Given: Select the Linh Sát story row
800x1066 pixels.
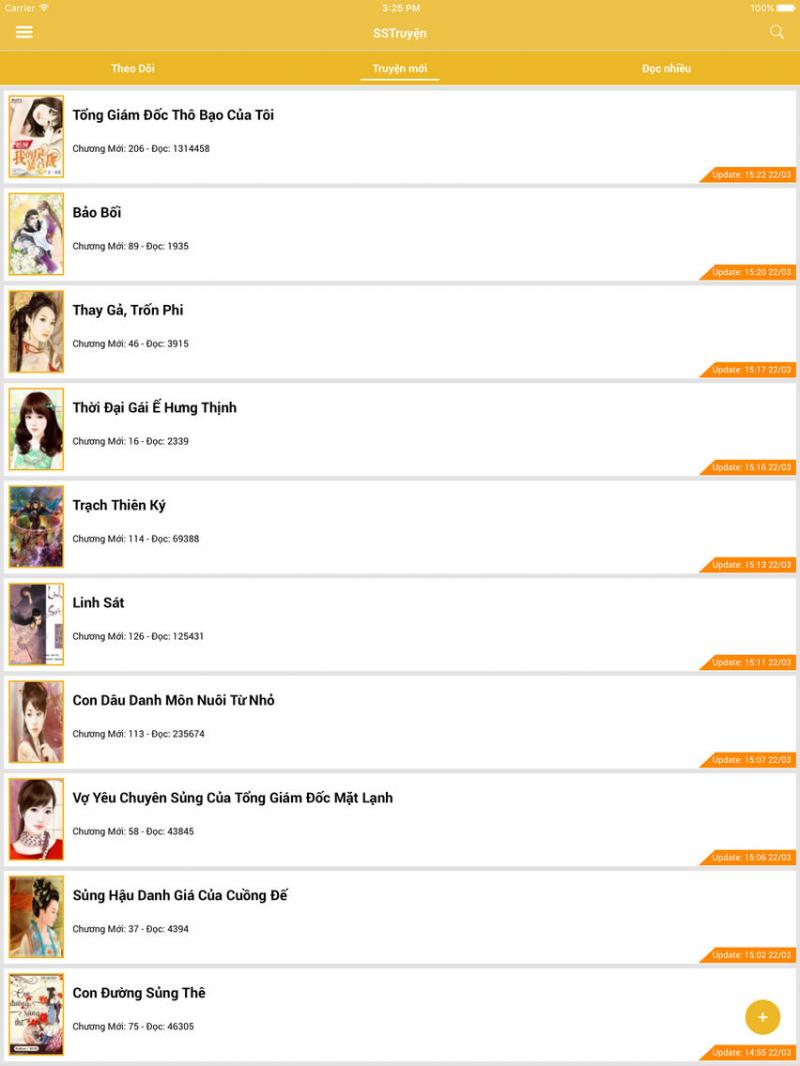Looking at the screenshot, I should click(x=99, y=603).
